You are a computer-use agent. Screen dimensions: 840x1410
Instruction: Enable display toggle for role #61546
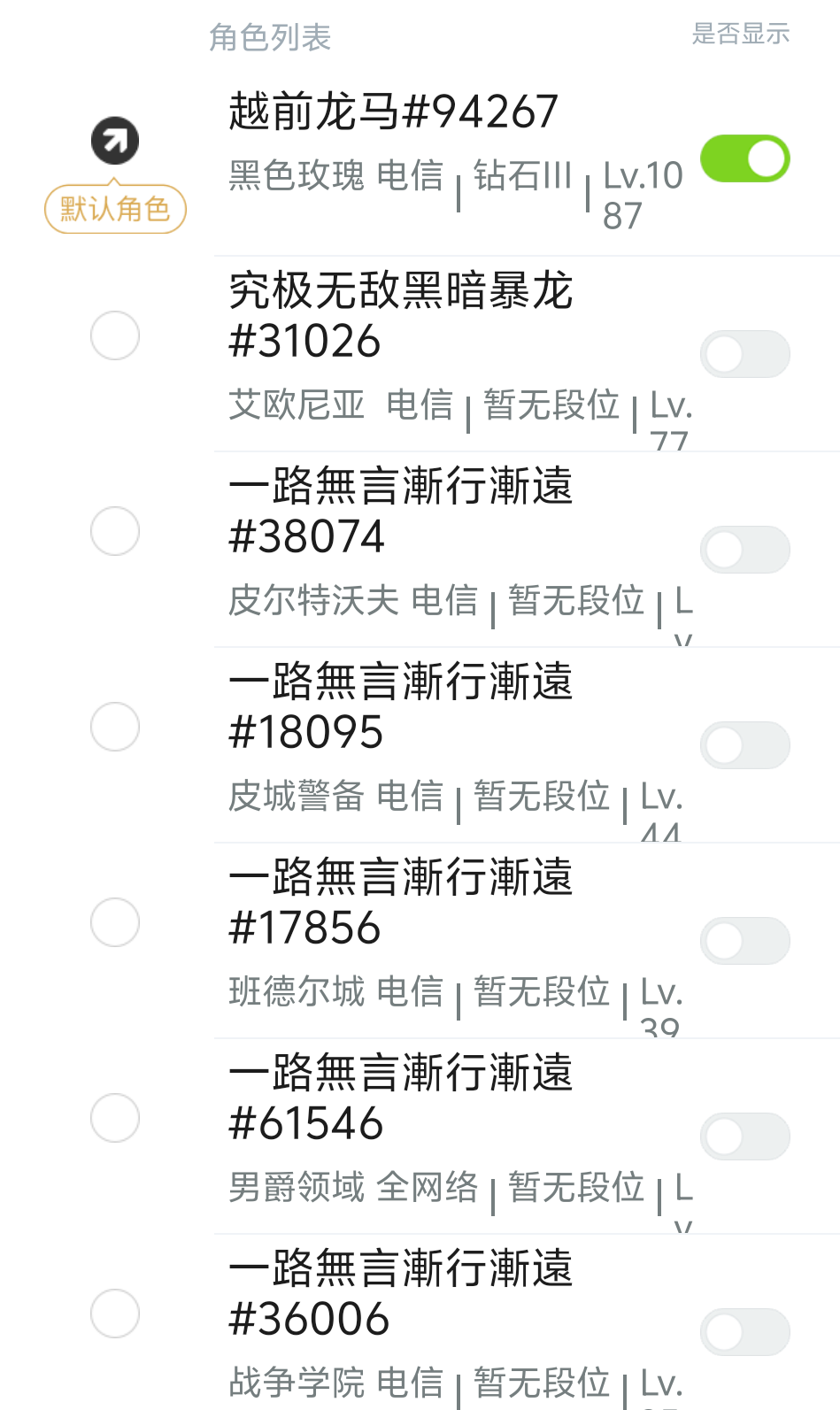744,1136
